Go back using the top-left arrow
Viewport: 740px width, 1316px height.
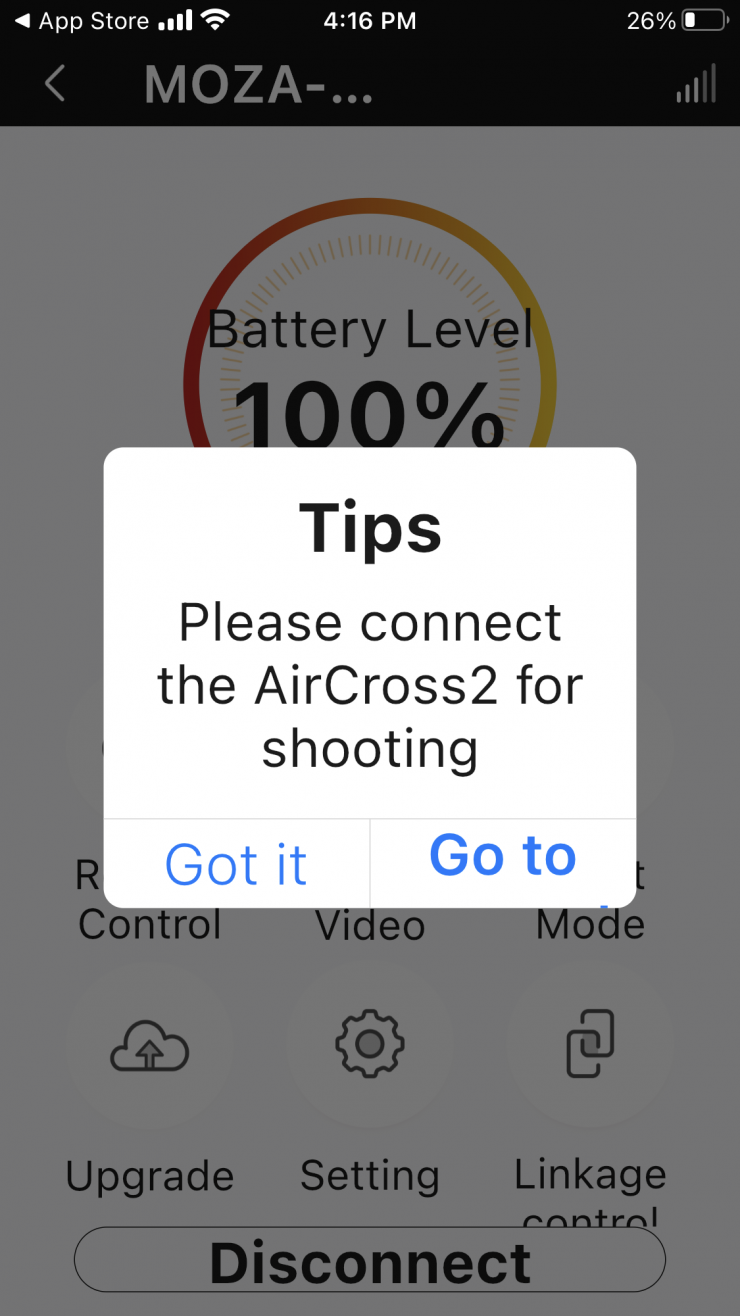(x=55, y=84)
